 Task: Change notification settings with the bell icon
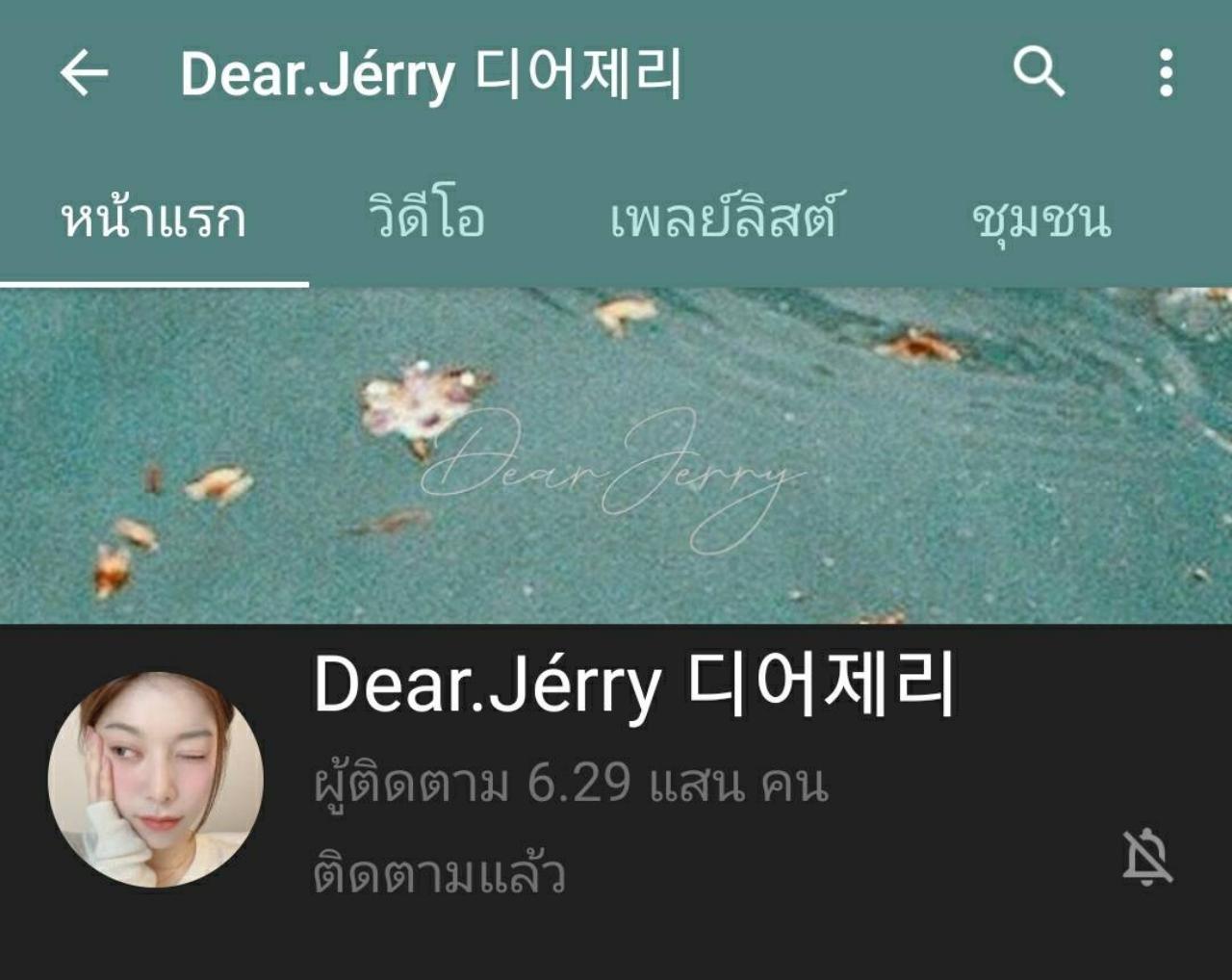(x=1147, y=857)
